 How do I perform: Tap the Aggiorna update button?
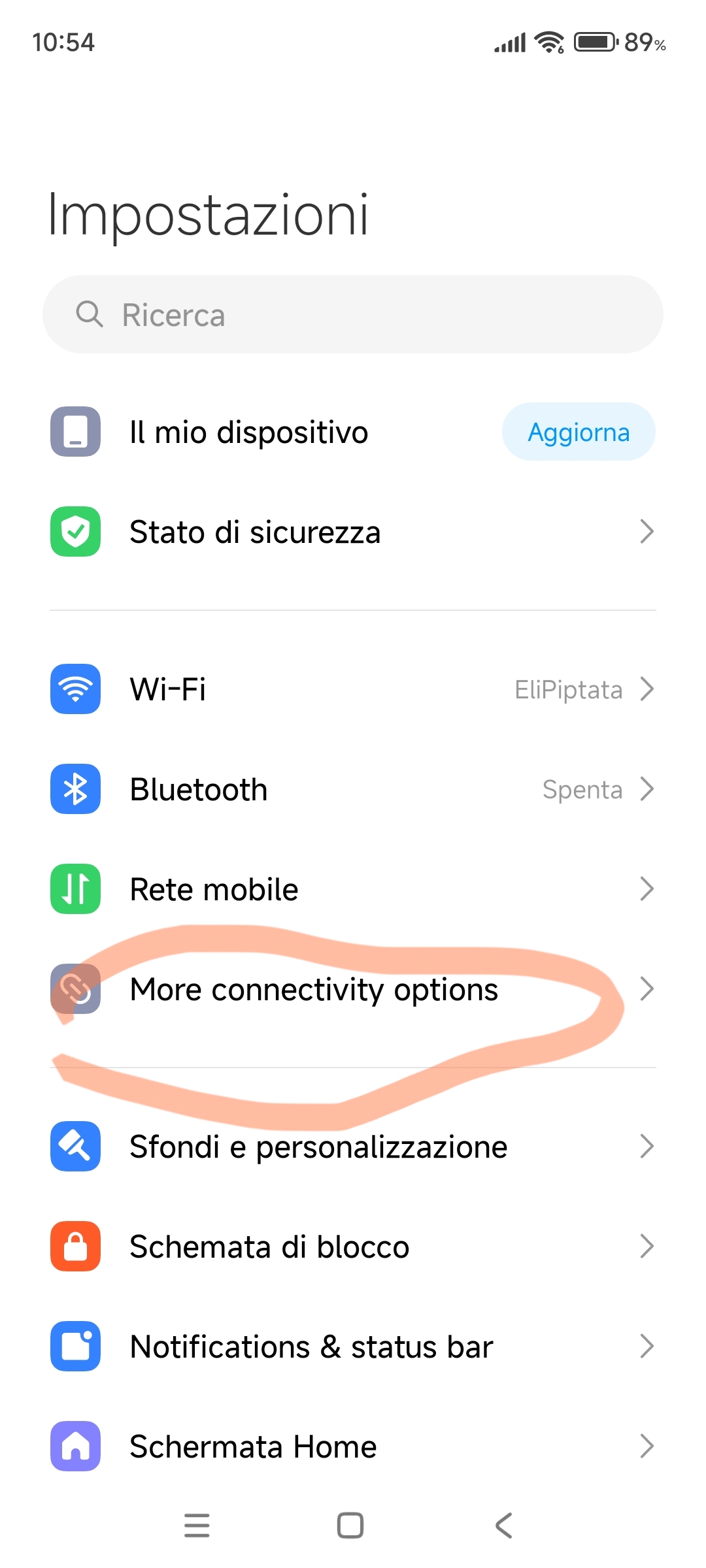point(579,432)
